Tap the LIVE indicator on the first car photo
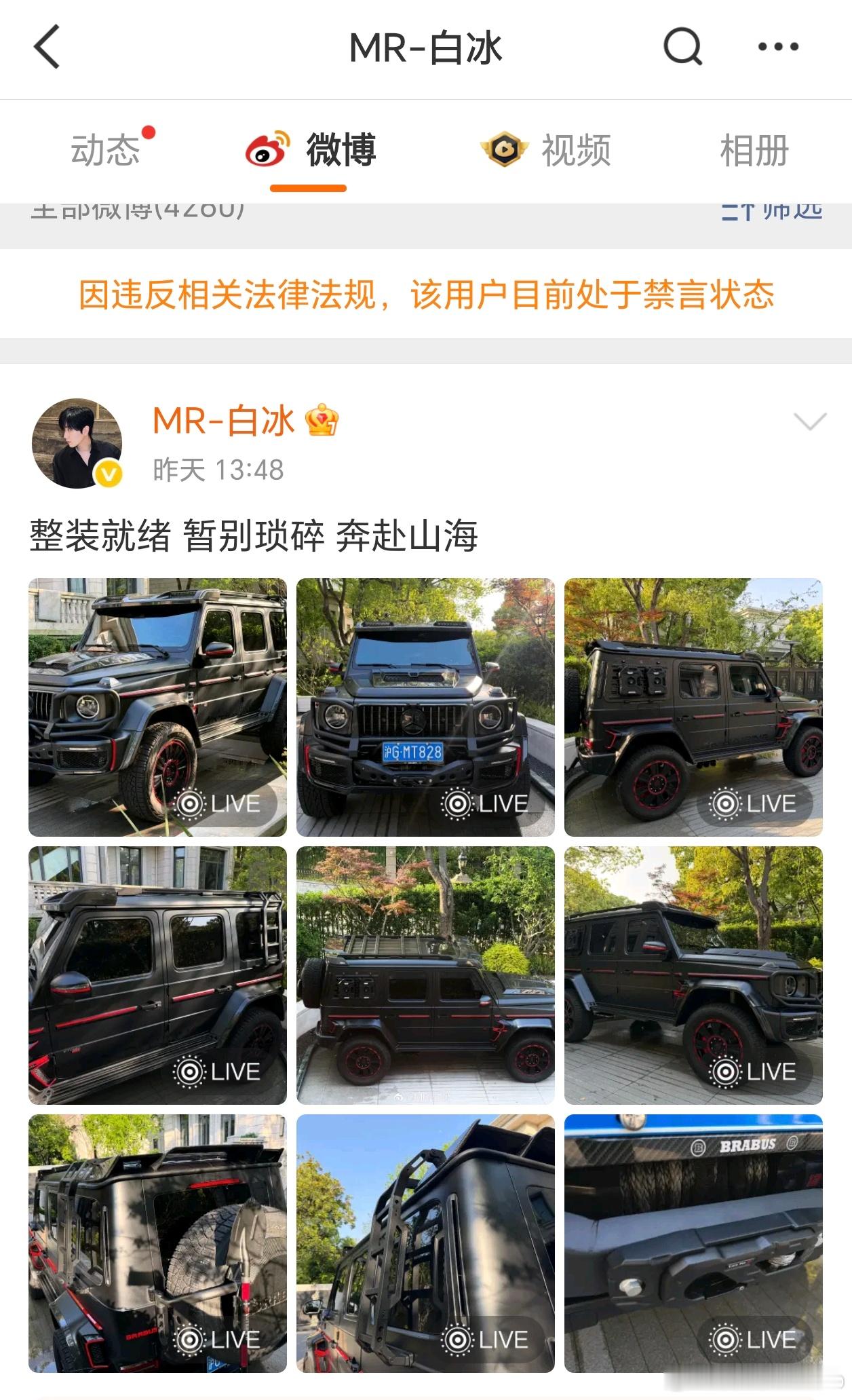Viewport: 852px width, 1400px height. [218, 803]
